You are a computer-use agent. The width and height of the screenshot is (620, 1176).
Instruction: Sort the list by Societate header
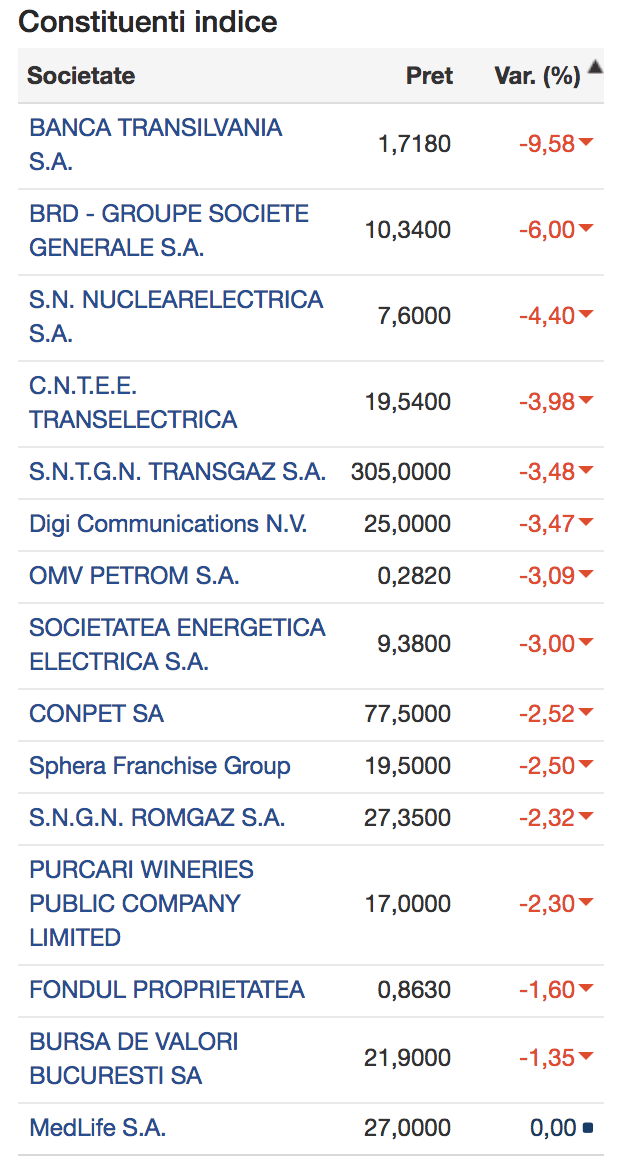coord(81,76)
